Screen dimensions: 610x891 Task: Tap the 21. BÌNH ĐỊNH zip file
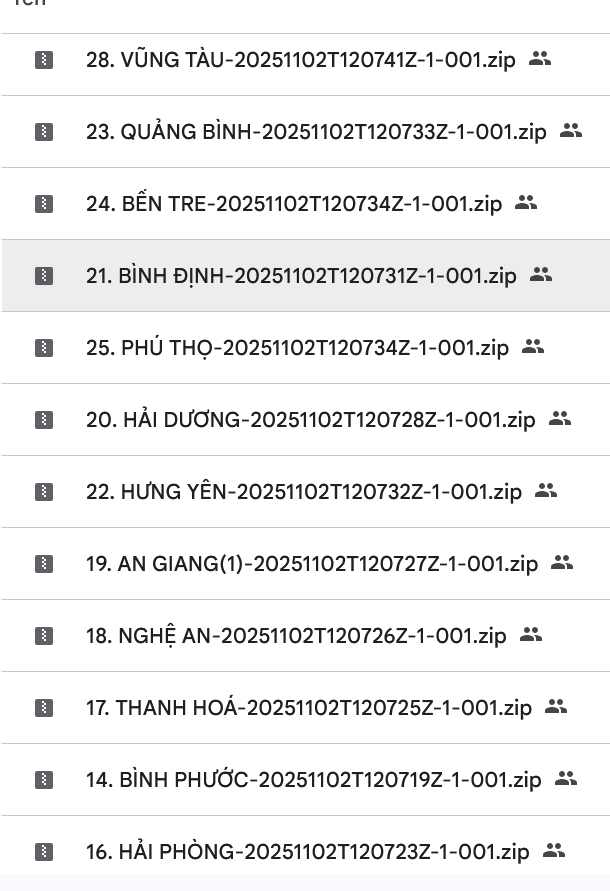pyautogui.click(x=300, y=276)
